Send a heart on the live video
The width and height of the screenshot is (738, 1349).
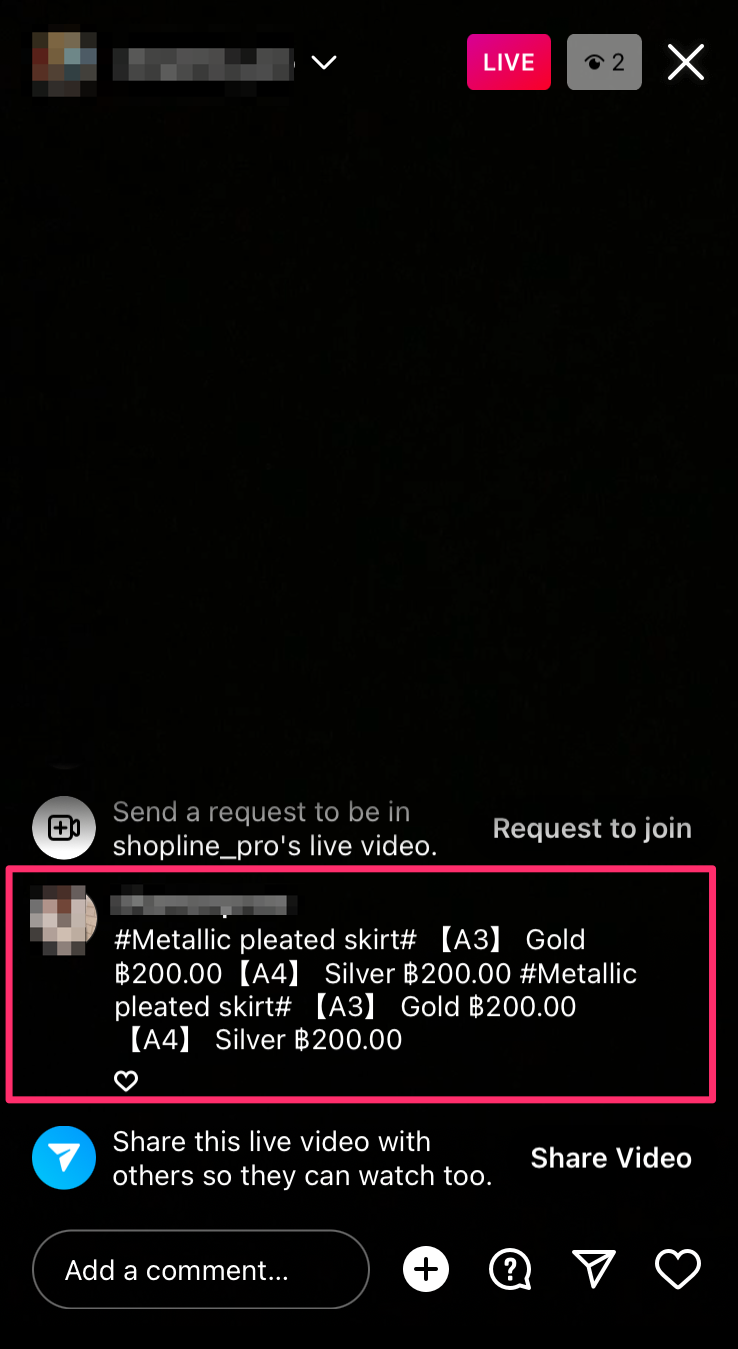(x=678, y=1270)
